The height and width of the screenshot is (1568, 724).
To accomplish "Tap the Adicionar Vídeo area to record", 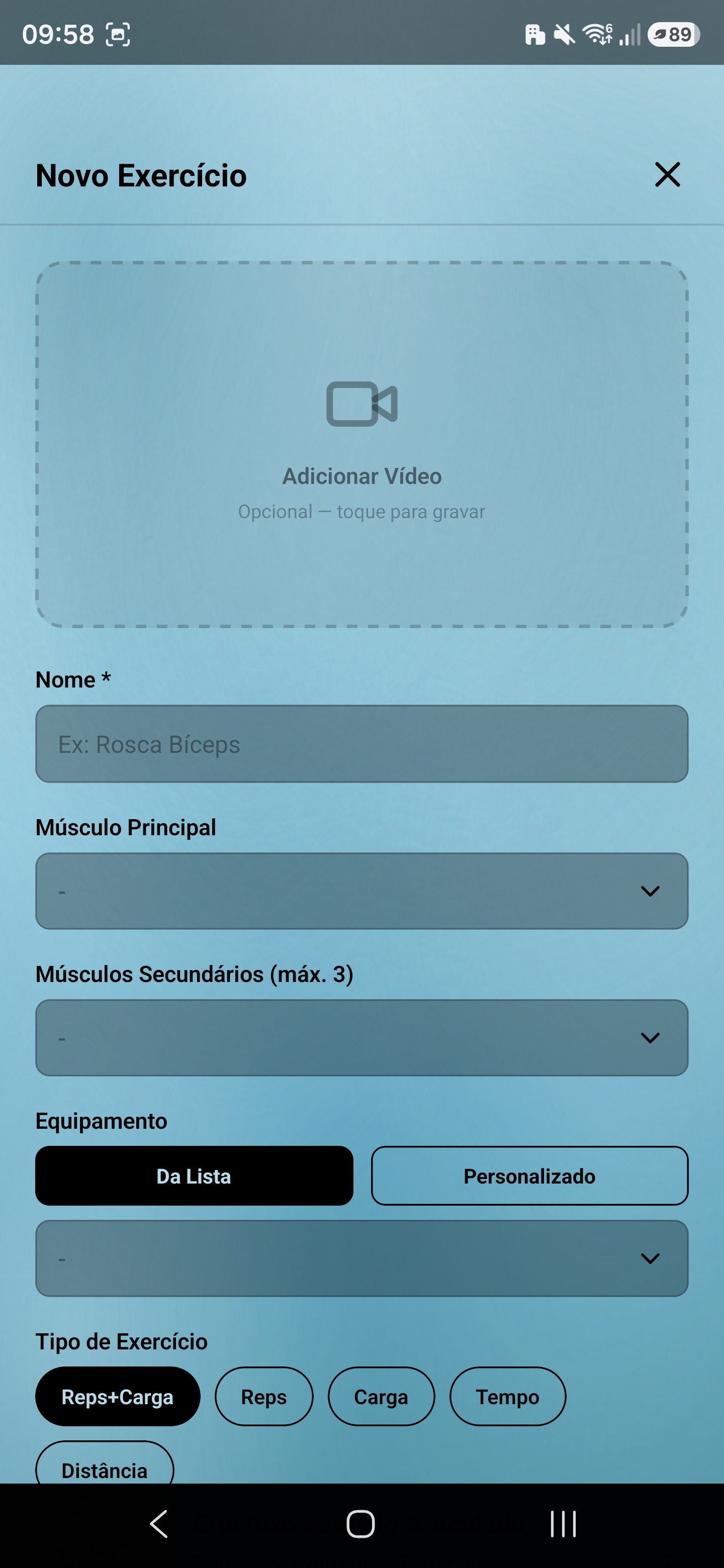I will [361, 444].
